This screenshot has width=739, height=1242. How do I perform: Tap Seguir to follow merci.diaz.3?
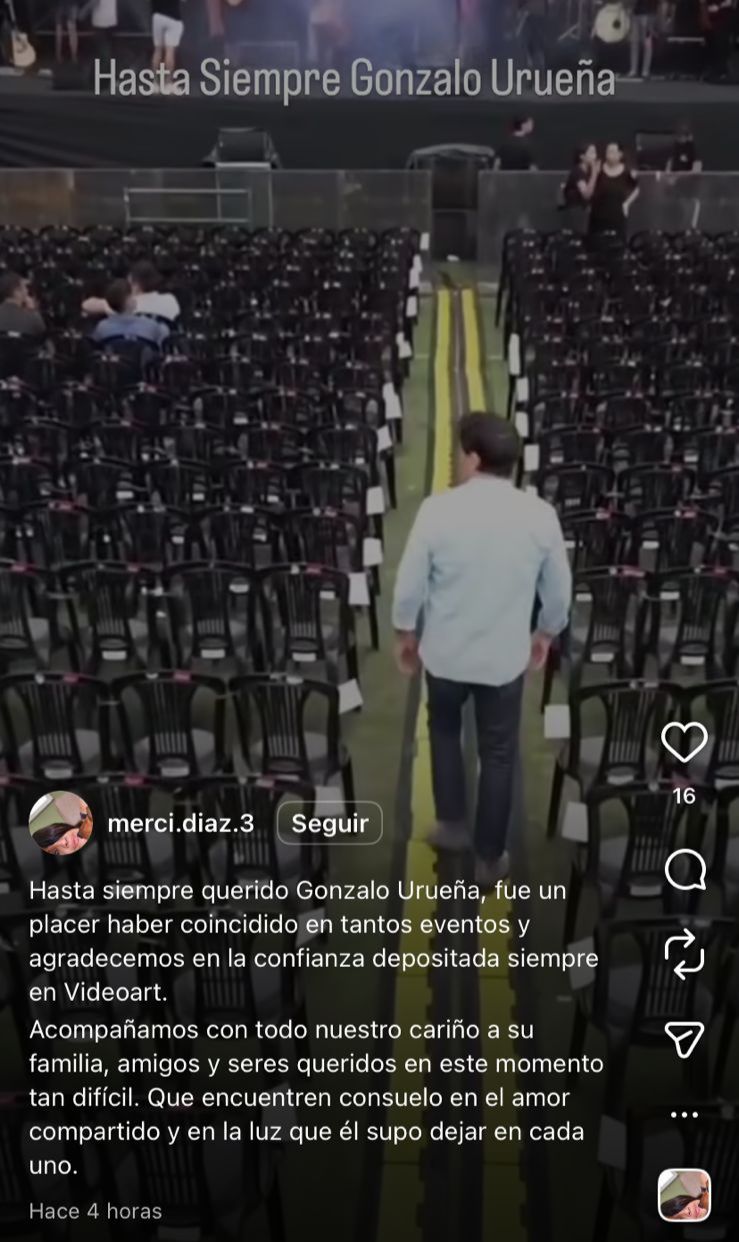coord(329,823)
